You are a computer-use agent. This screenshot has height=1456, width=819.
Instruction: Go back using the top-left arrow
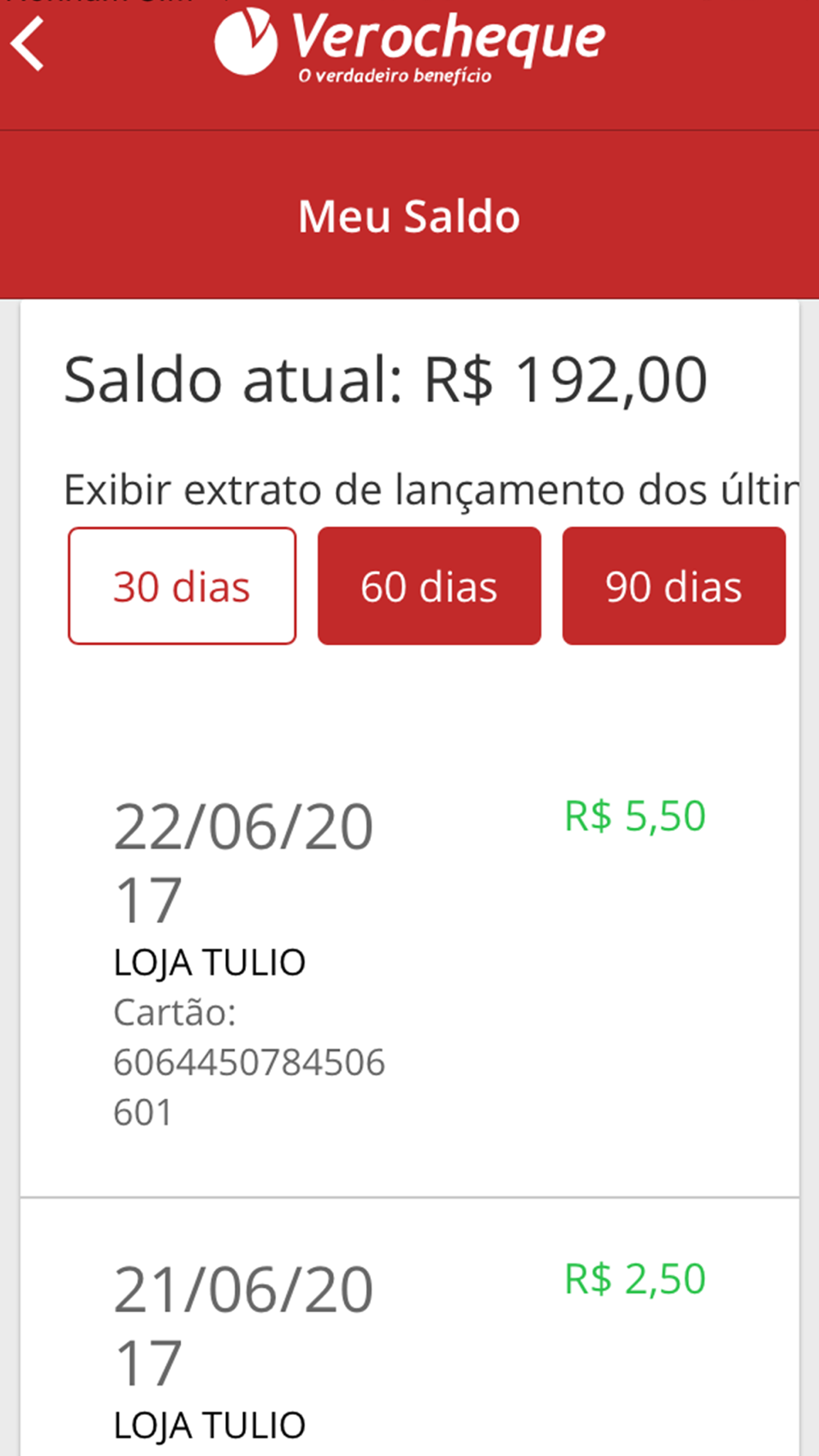(28, 45)
